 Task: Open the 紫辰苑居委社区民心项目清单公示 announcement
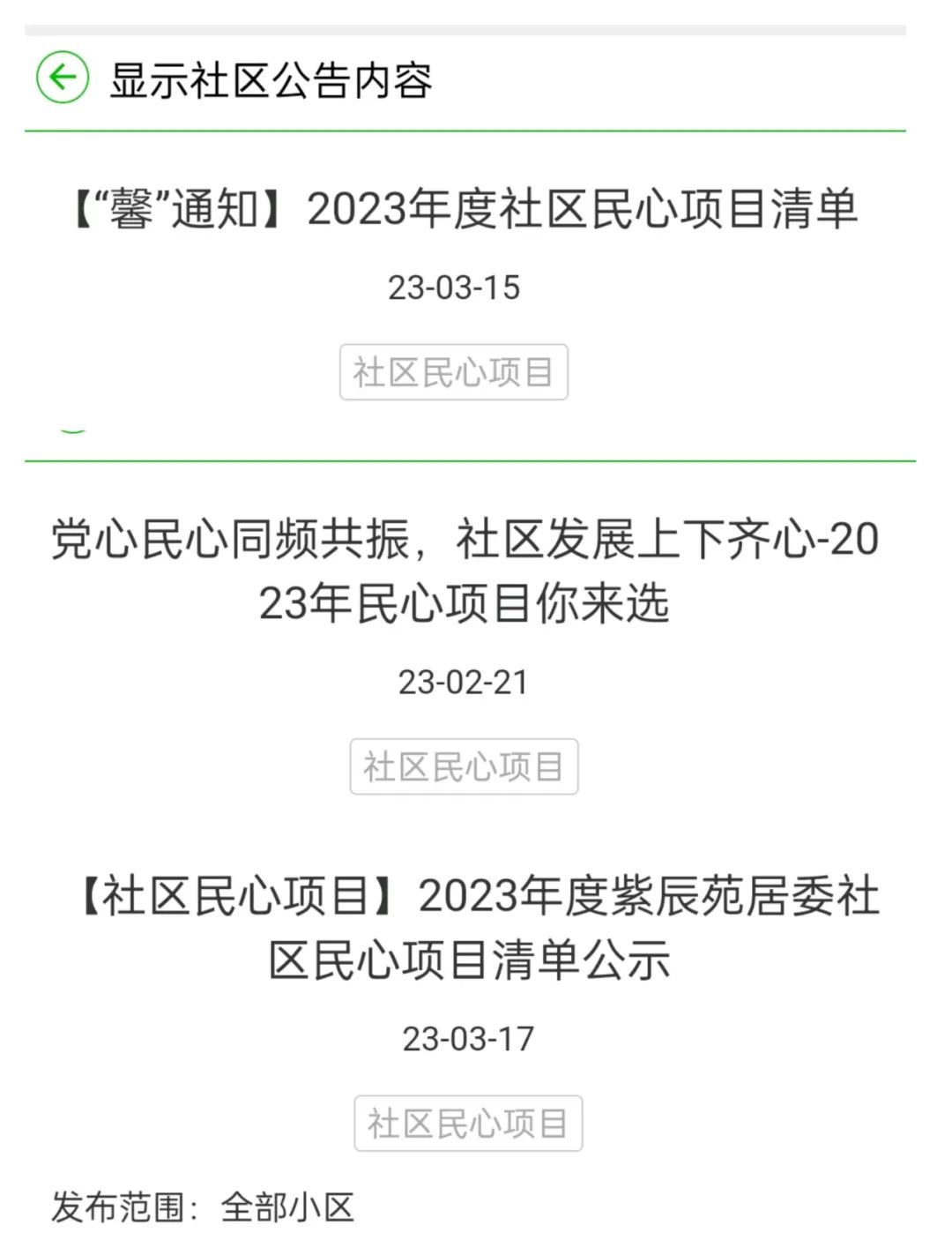pyautogui.click(x=476, y=928)
